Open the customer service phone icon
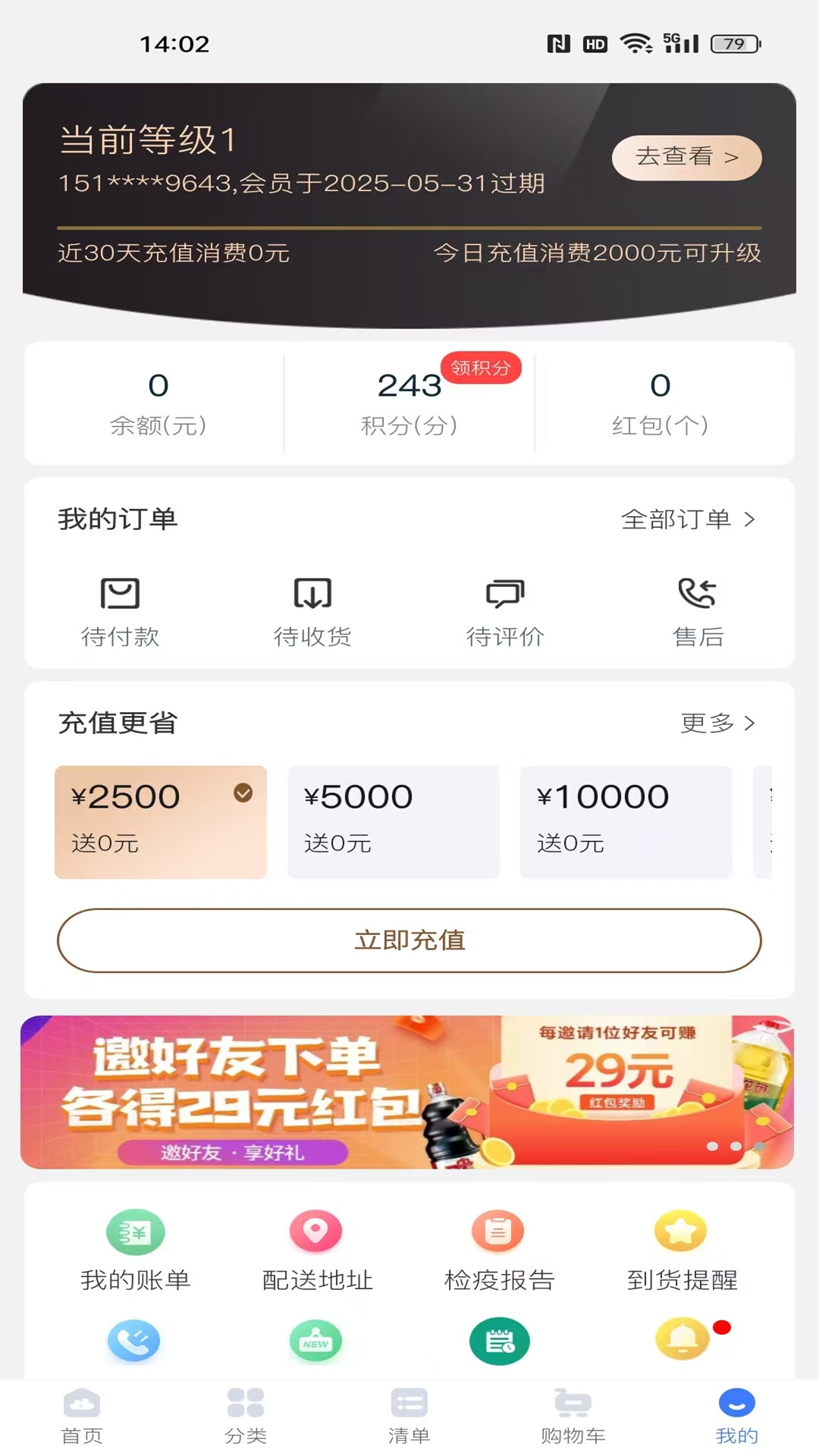 coord(135,1341)
